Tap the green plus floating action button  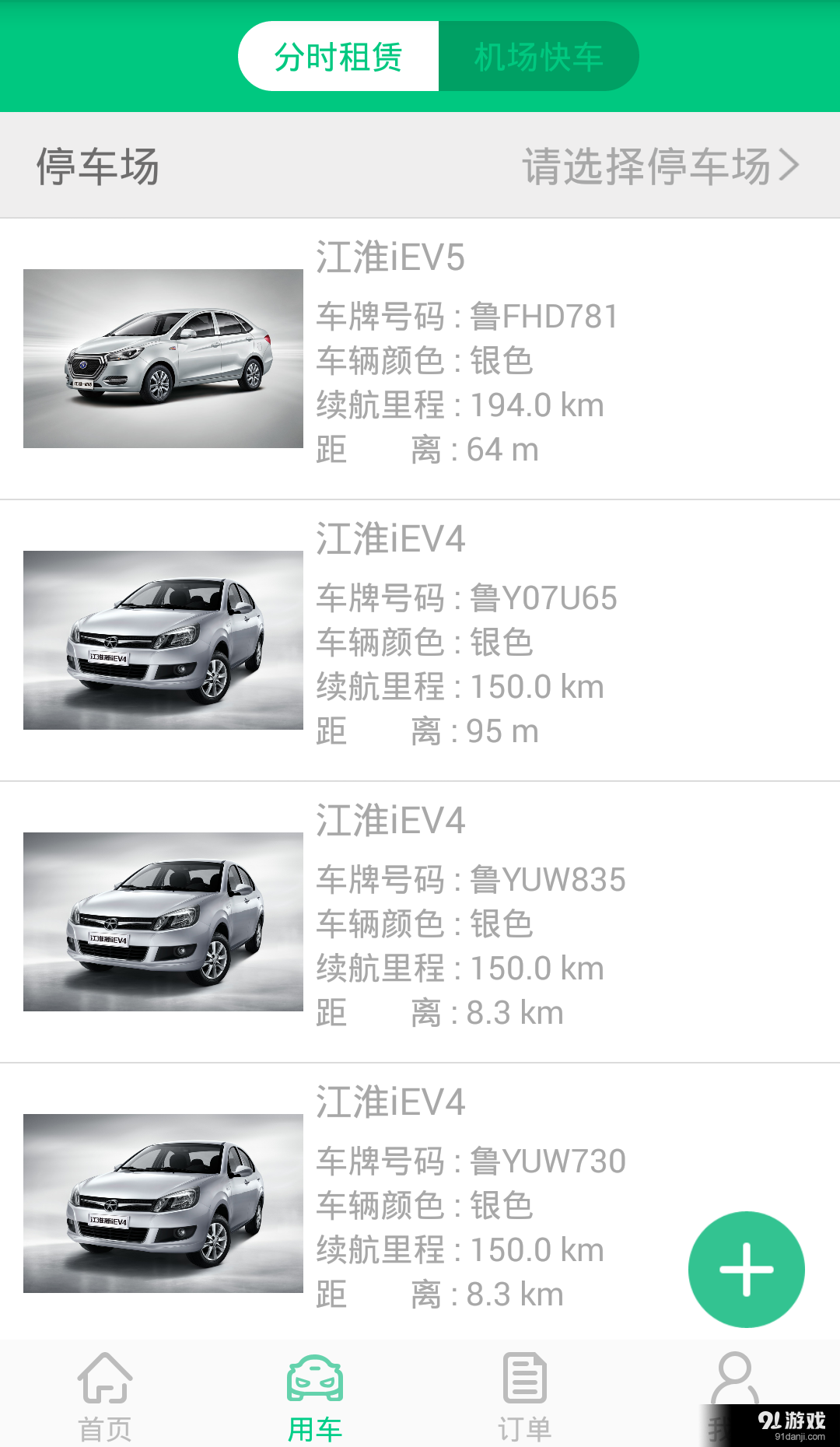[745, 1268]
